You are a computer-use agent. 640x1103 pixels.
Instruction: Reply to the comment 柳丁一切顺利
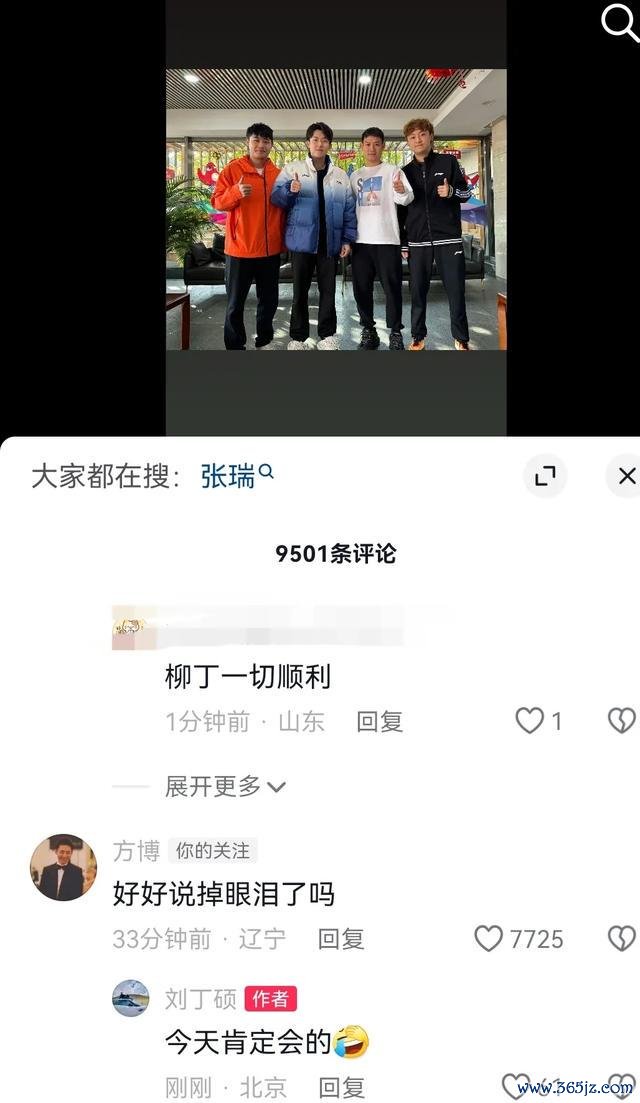[379, 721]
